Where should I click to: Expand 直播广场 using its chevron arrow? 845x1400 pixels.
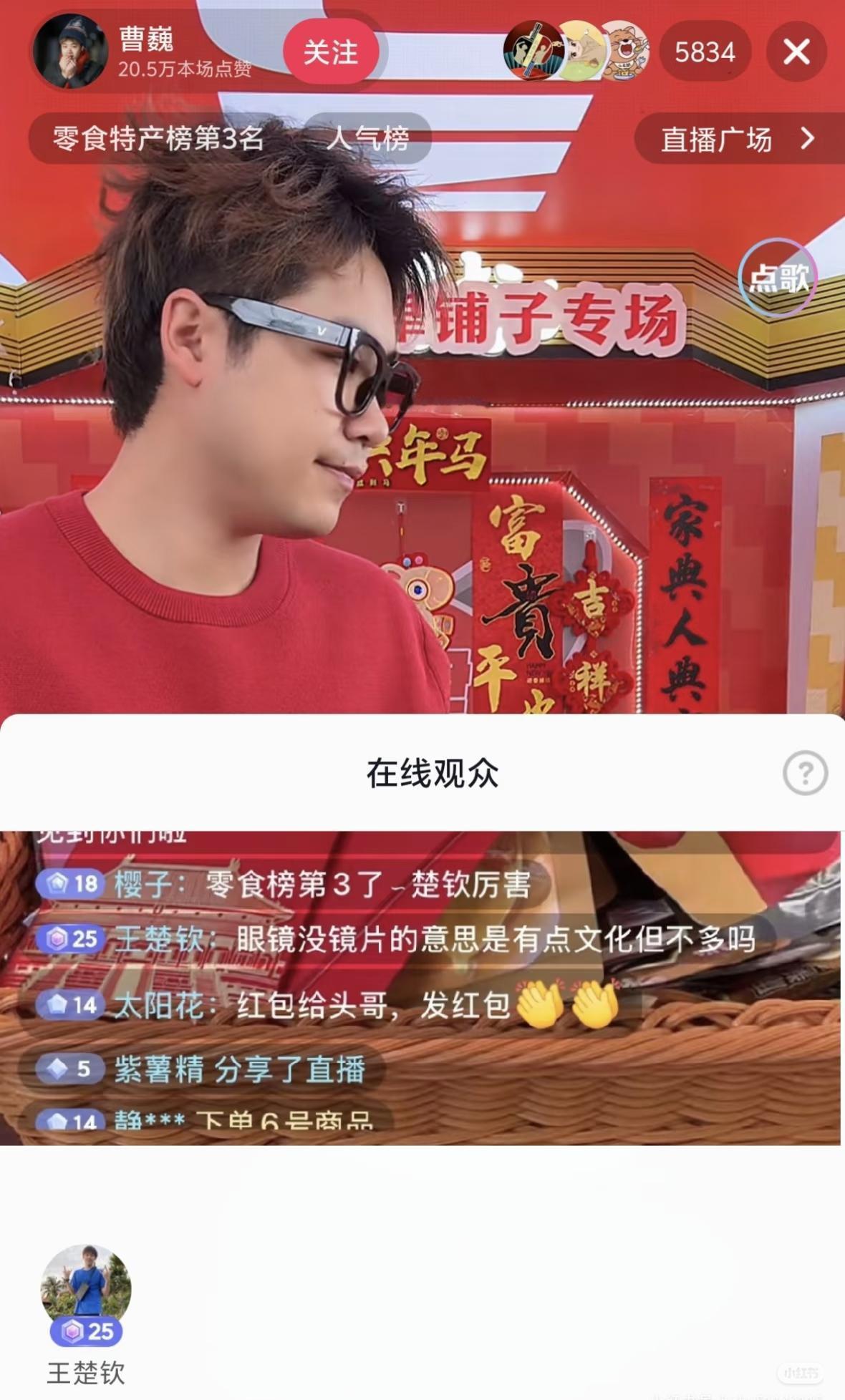click(808, 140)
